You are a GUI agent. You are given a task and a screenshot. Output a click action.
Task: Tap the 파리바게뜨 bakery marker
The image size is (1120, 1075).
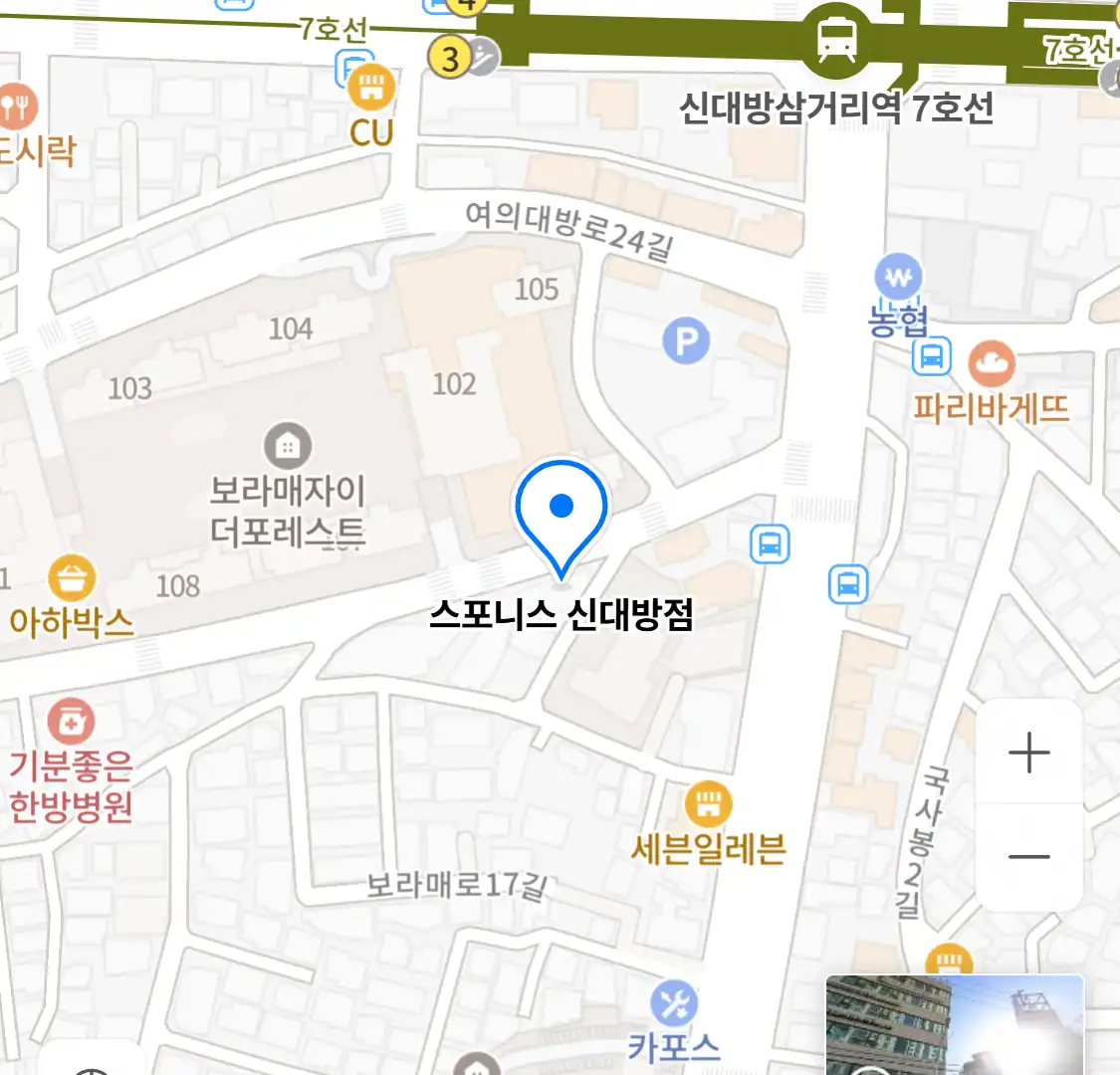coord(990,364)
